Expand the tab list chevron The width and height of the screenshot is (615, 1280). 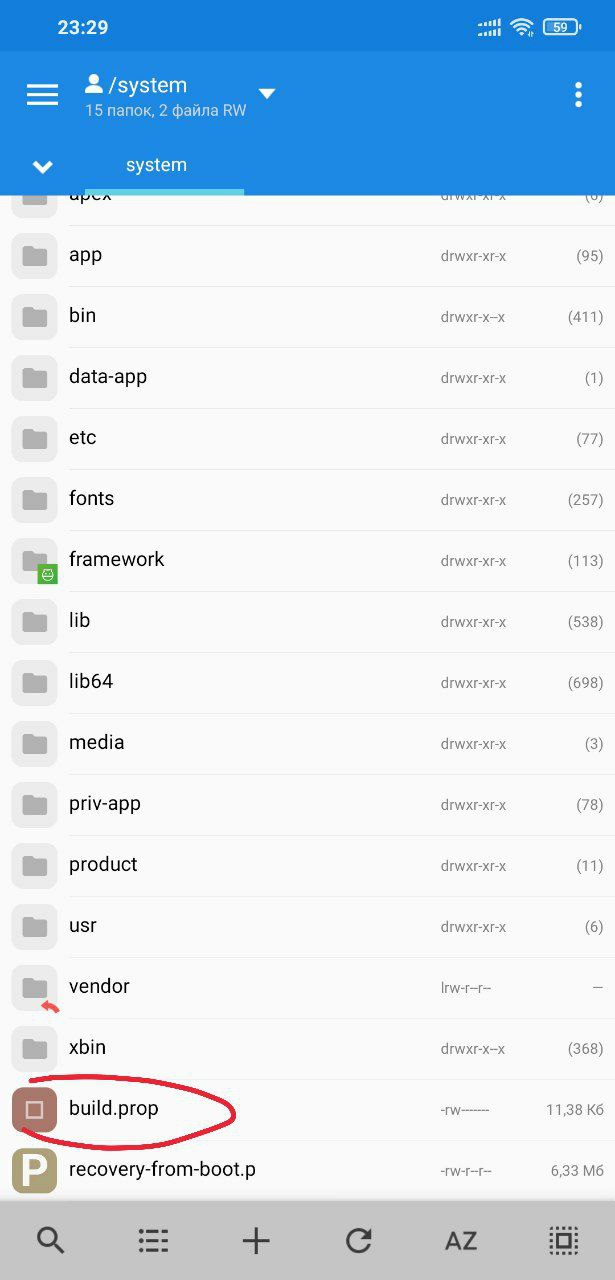pyautogui.click(x=43, y=167)
